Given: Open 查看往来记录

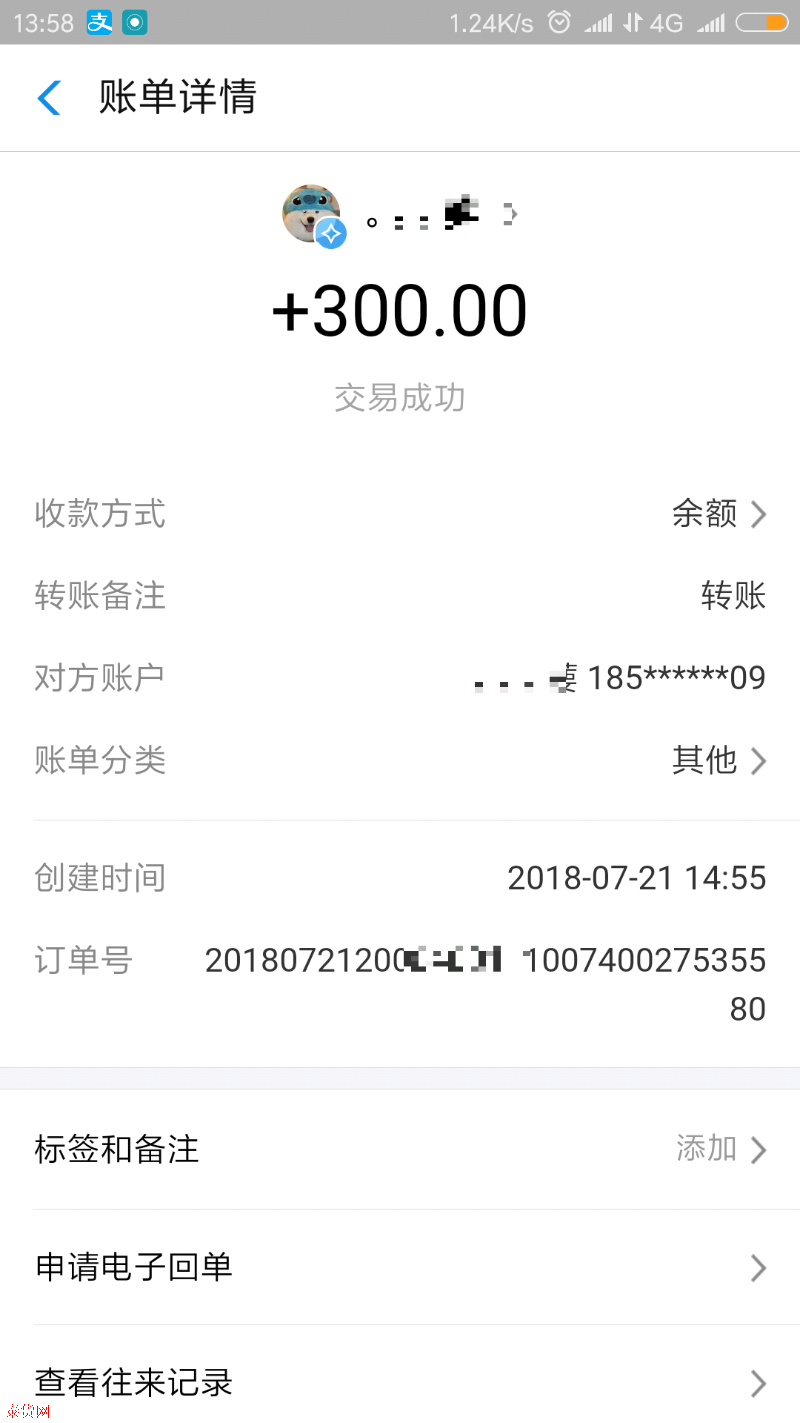Looking at the screenshot, I should click(x=400, y=1383).
